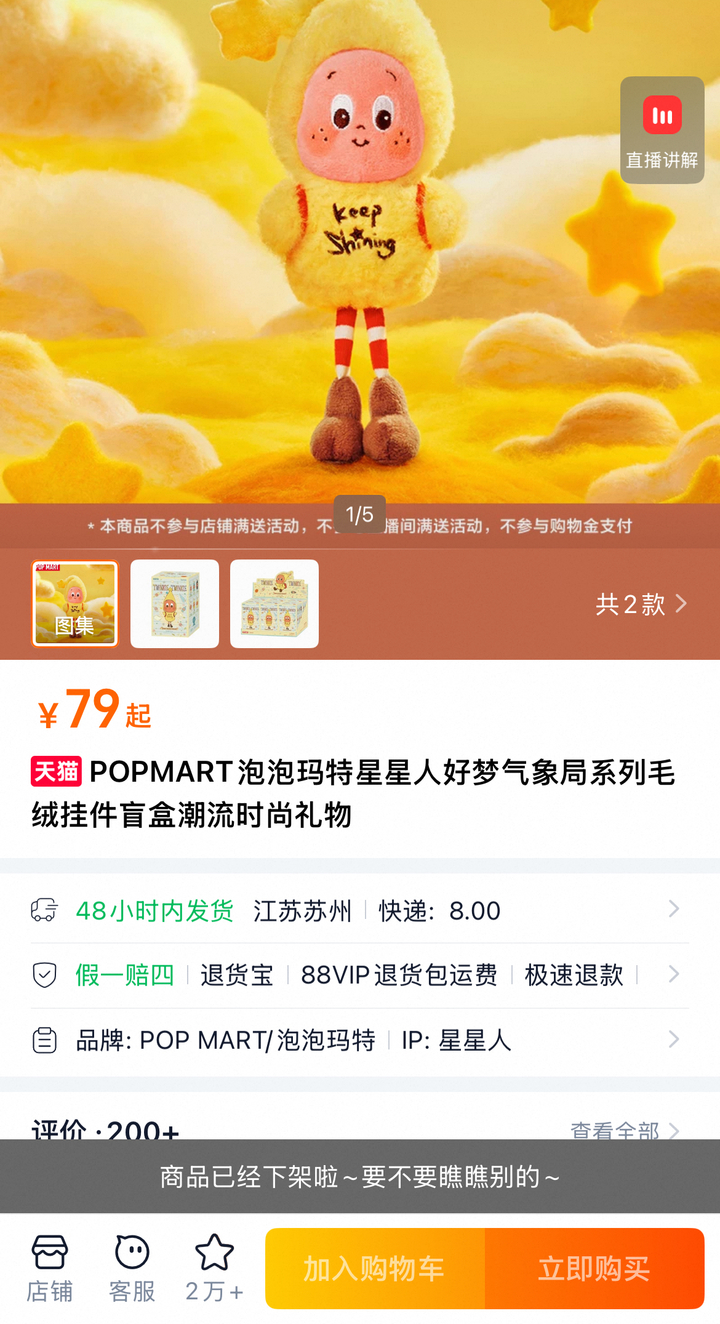
Task: Open the 品牌 POP MART product parameters row
Action: (x=360, y=1041)
